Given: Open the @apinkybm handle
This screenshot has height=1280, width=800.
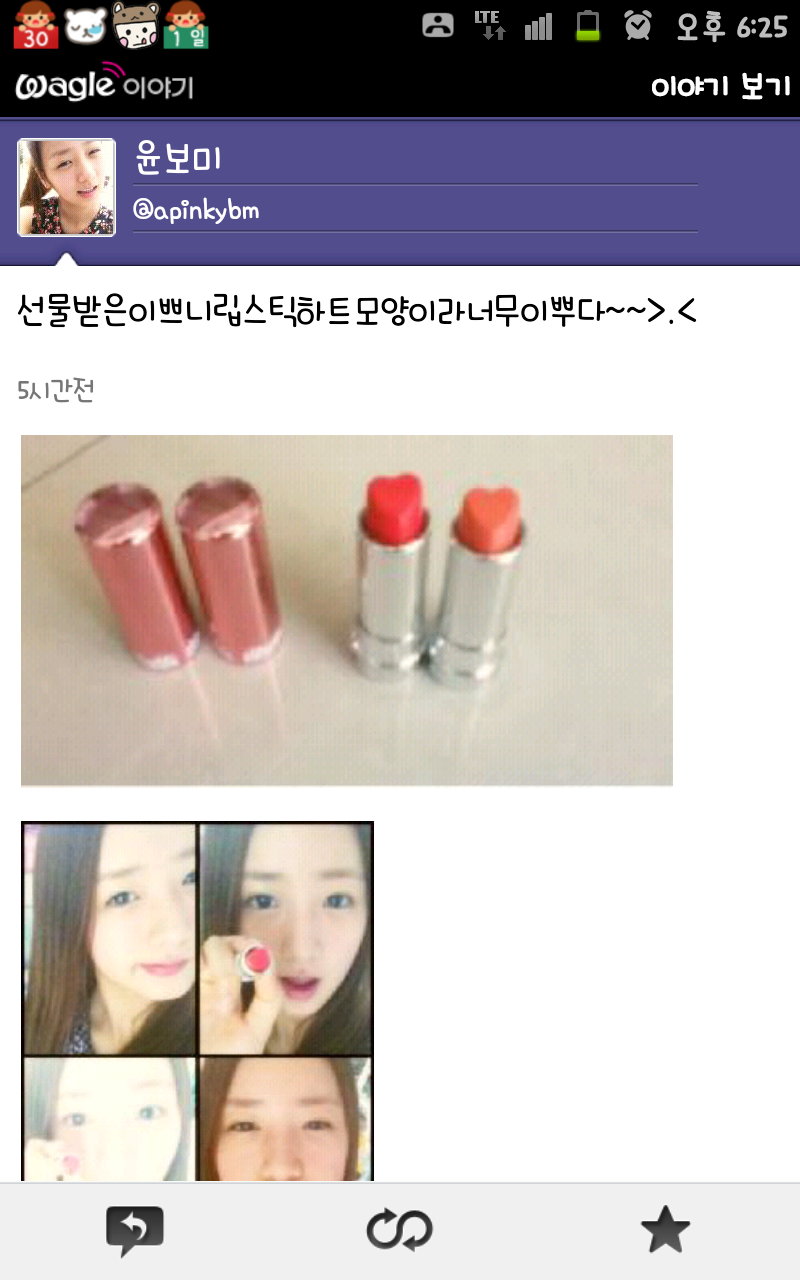Looking at the screenshot, I should click(x=196, y=211).
